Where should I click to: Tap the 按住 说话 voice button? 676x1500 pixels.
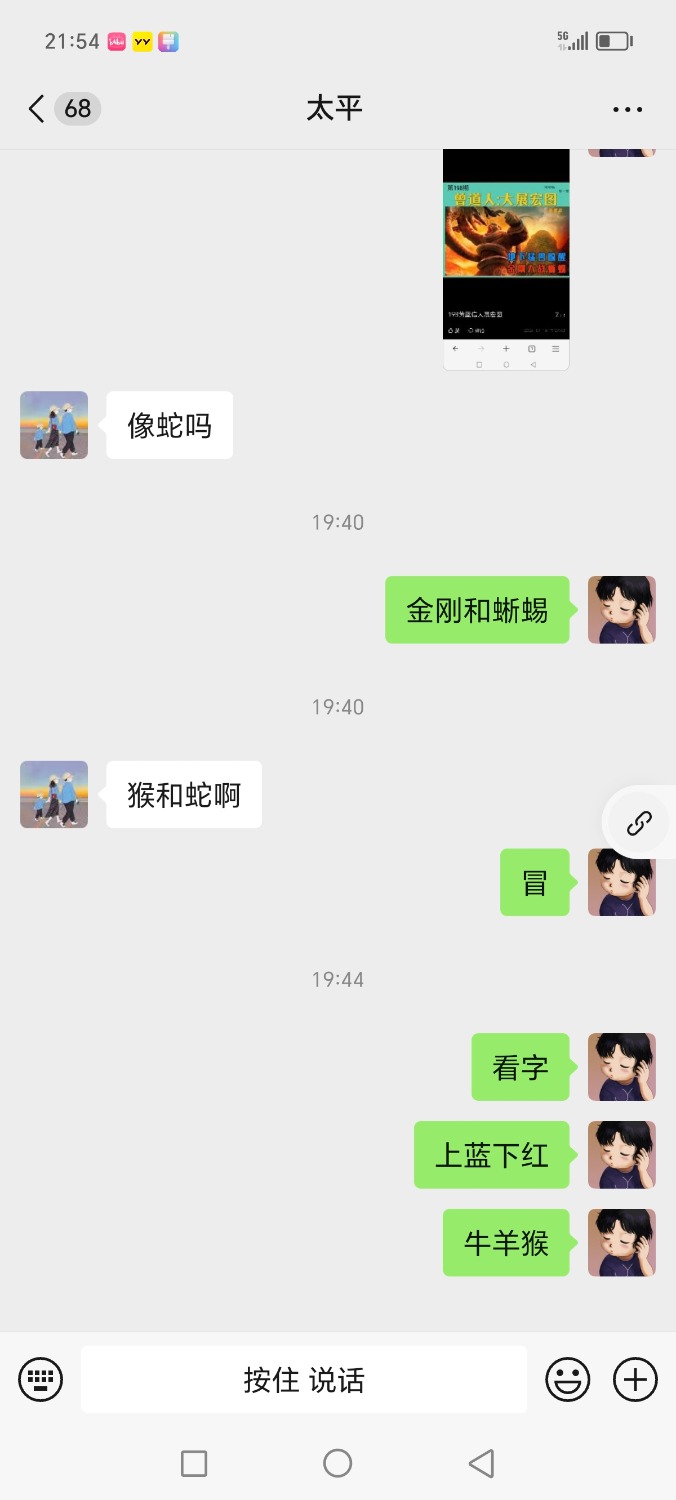(x=304, y=1380)
